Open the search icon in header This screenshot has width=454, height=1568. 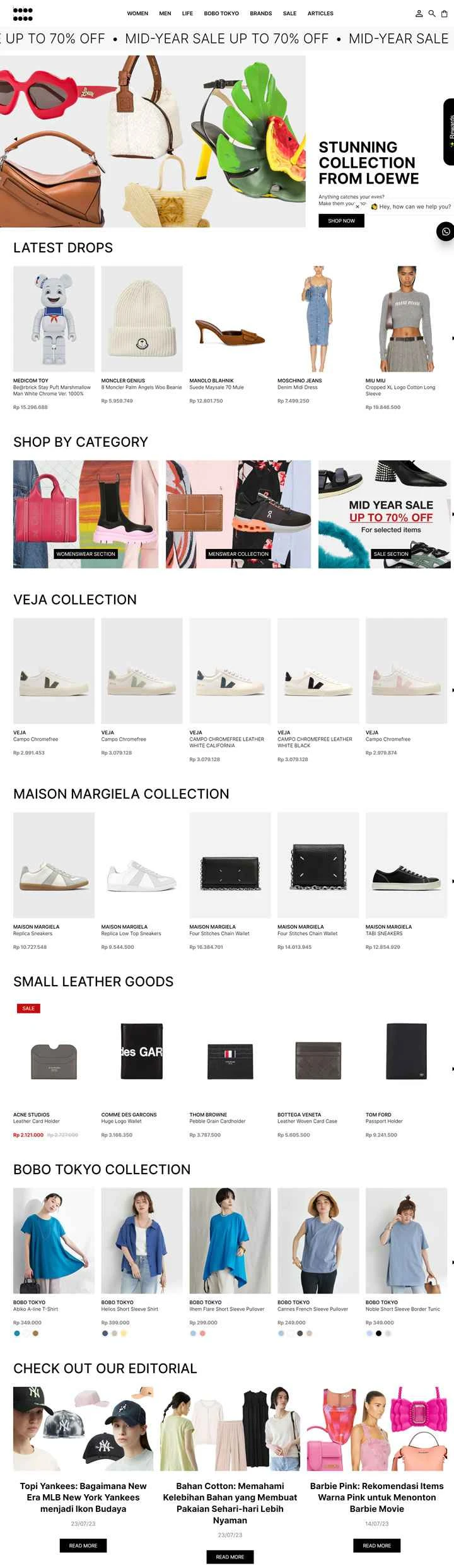[432, 13]
